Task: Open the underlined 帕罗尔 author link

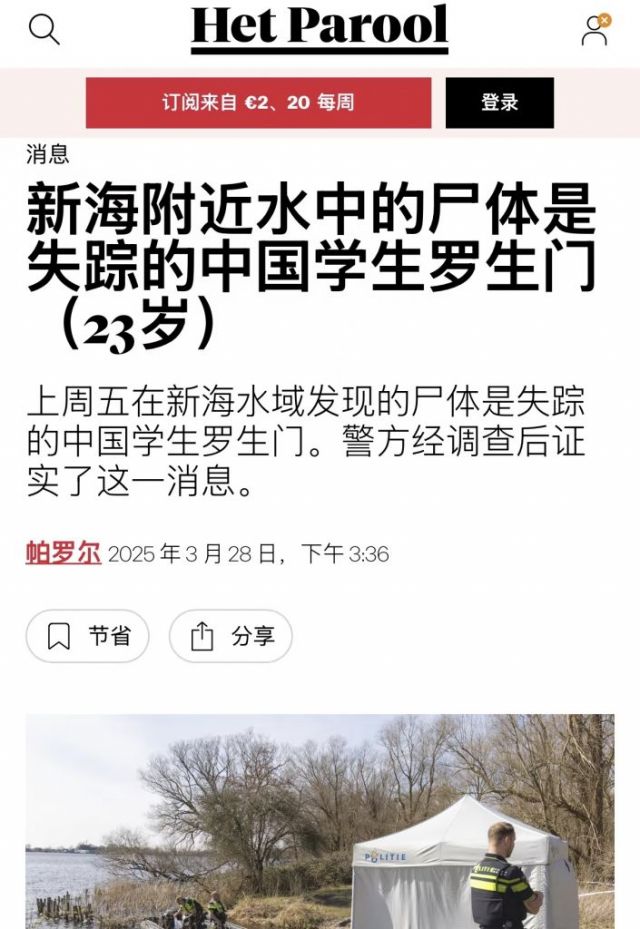Action: point(63,553)
